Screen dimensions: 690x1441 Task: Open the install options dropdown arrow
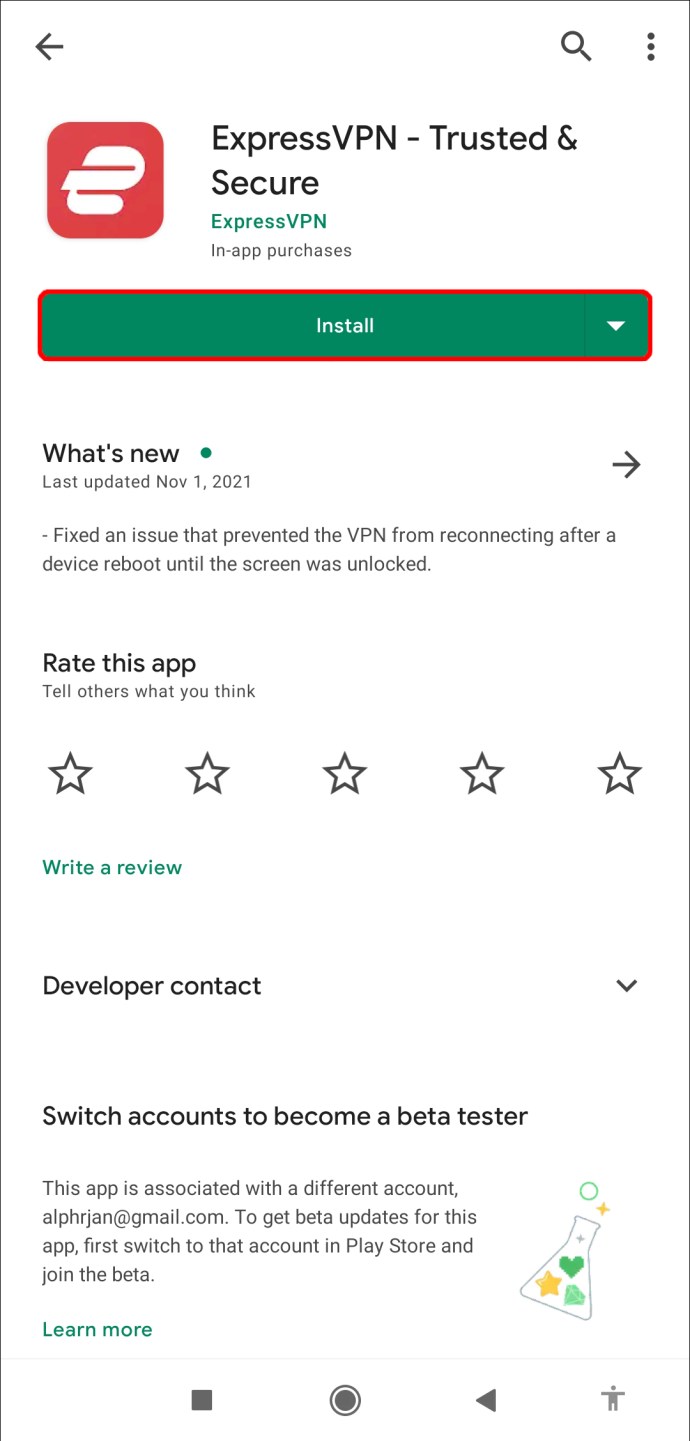616,326
